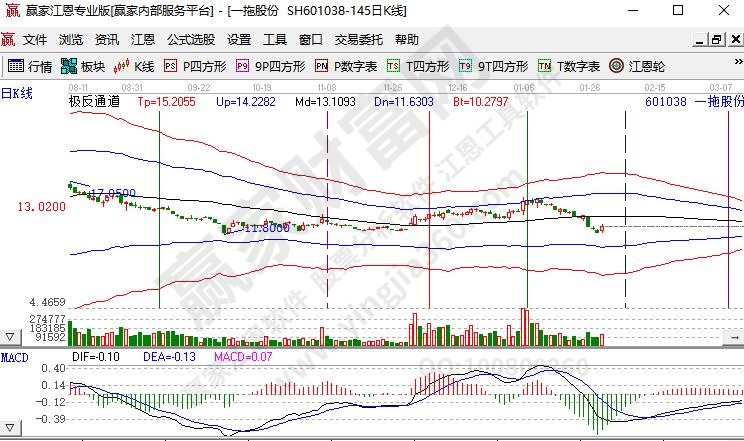Image resolution: width=744 pixels, height=441 pixels.
Task: Open the 江恩 menu
Action: point(143,40)
